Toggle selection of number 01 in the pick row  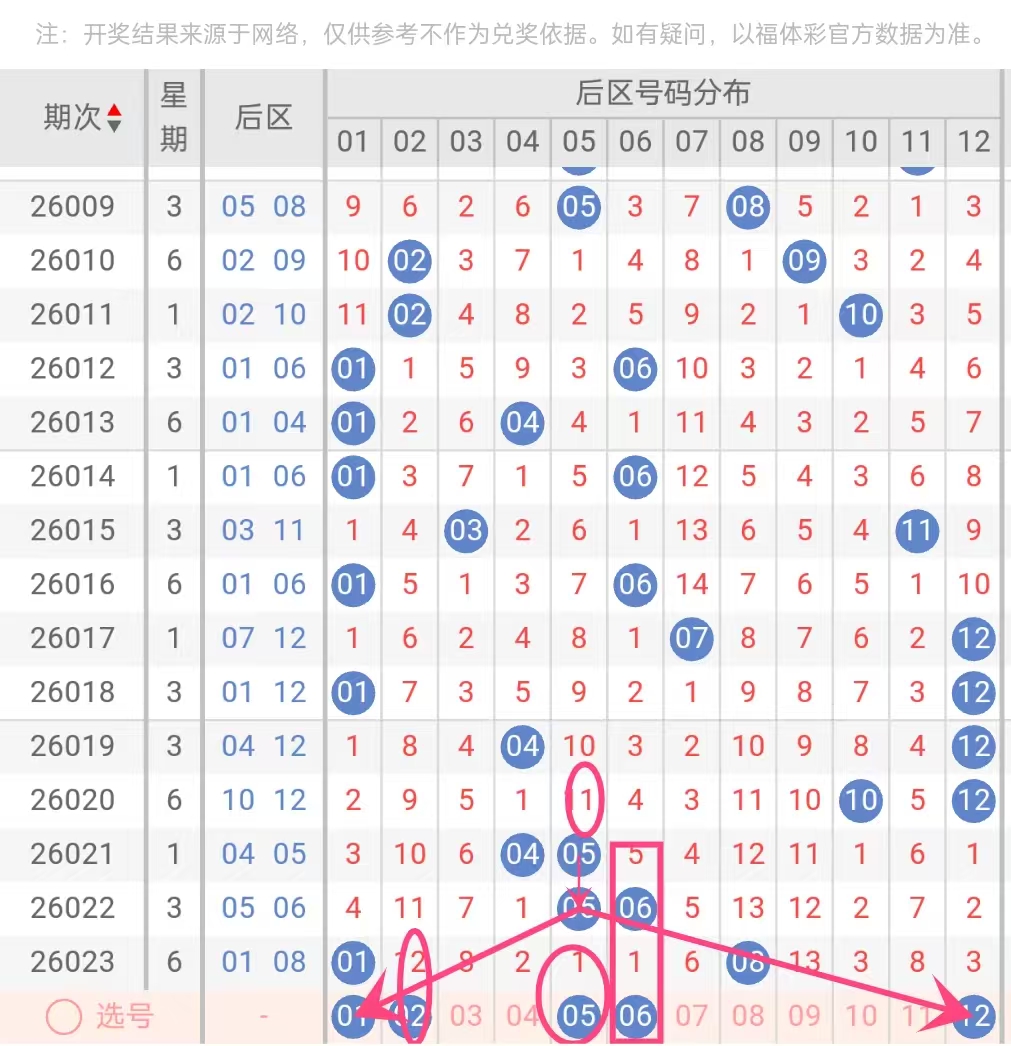pyautogui.click(x=352, y=1015)
